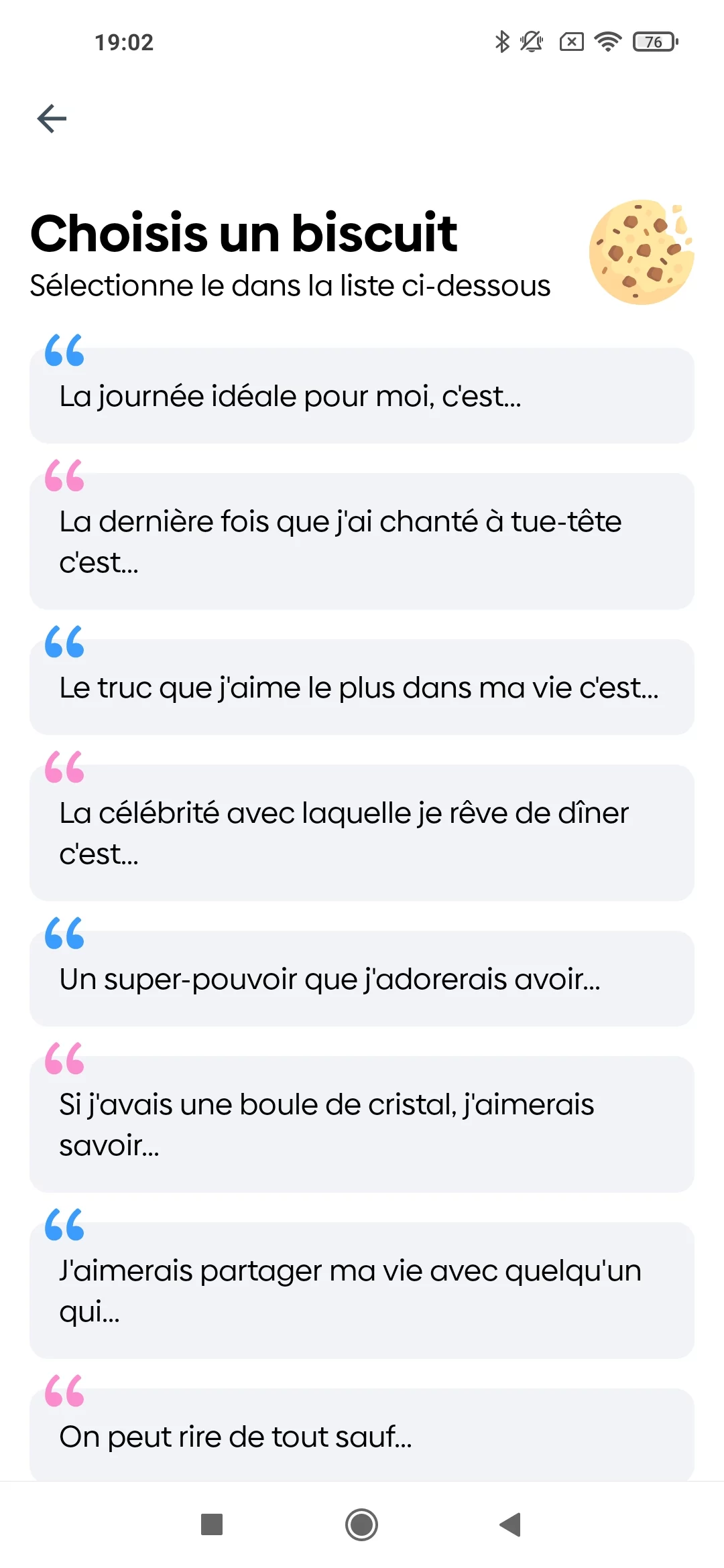Select 'La journée idéale pour moi' prompt
The width and height of the screenshot is (724, 1568).
coord(362,395)
